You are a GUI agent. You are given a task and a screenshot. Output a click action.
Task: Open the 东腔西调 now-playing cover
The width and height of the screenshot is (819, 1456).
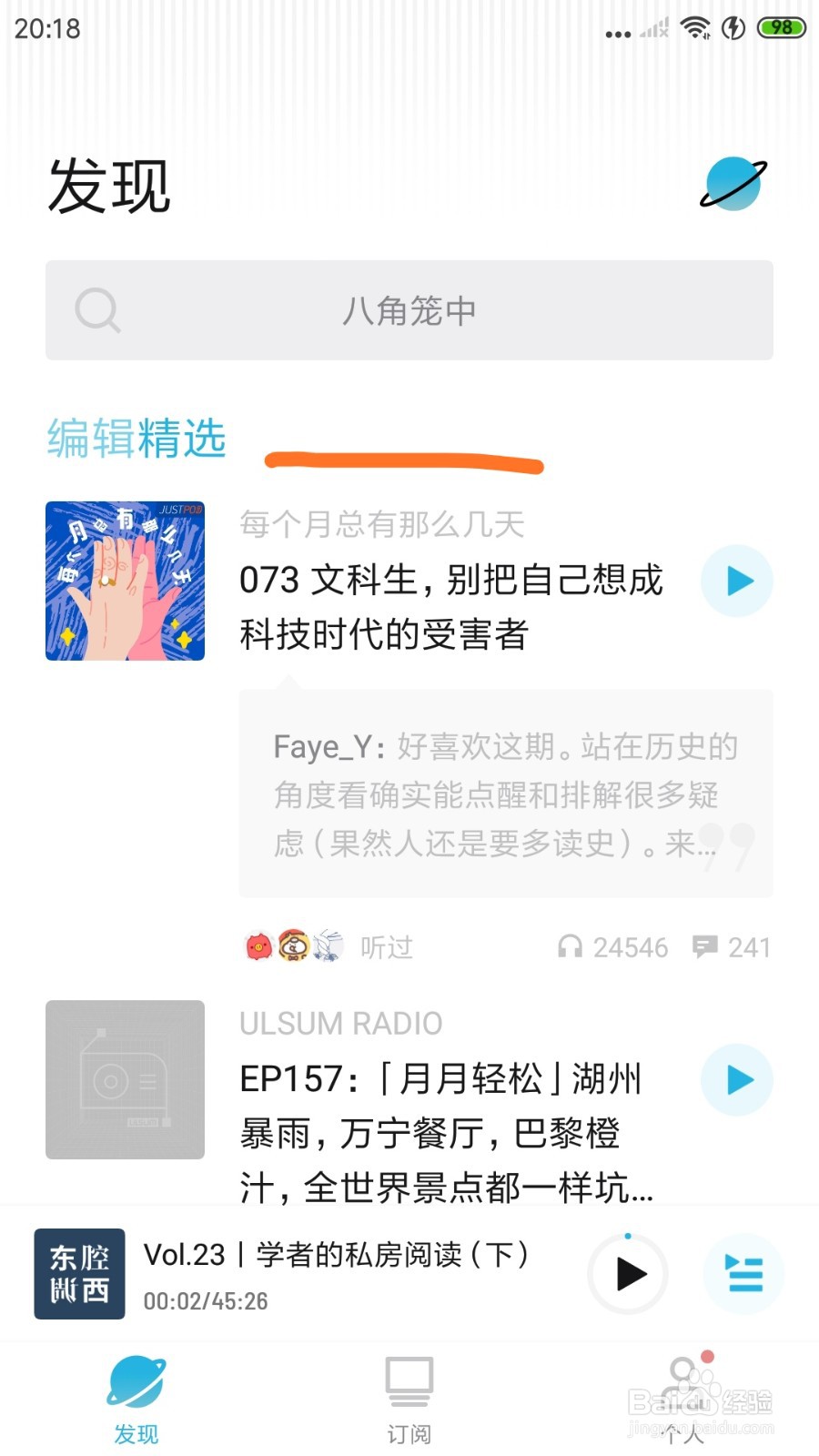click(80, 1274)
